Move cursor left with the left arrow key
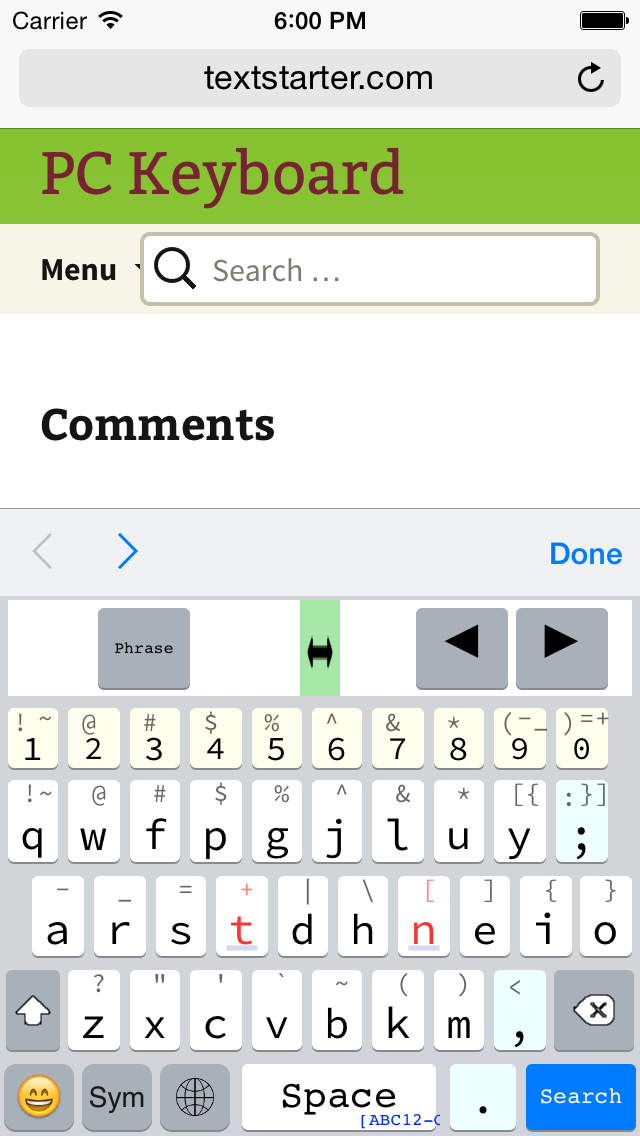 click(x=462, y=648)
